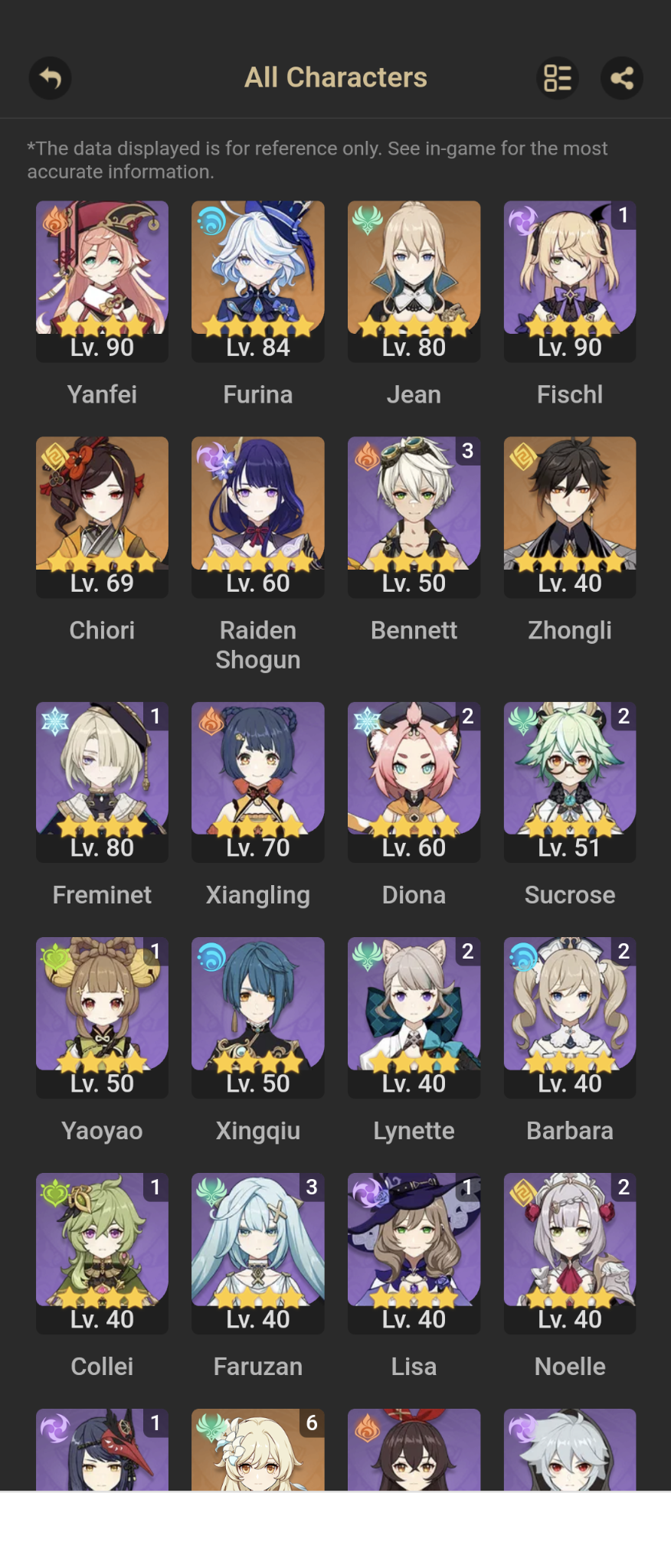This screenshot has height=1568, width=671.
Task: Select Raiden Shogun's portrait
Action: coord(257,501)
